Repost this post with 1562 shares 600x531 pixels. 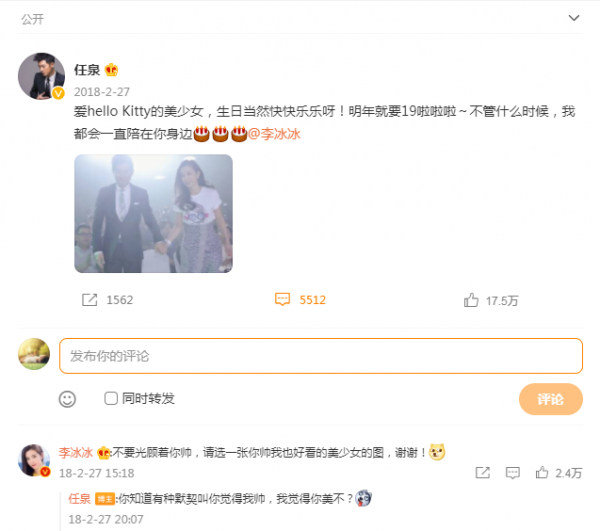[x=89, y=299]
